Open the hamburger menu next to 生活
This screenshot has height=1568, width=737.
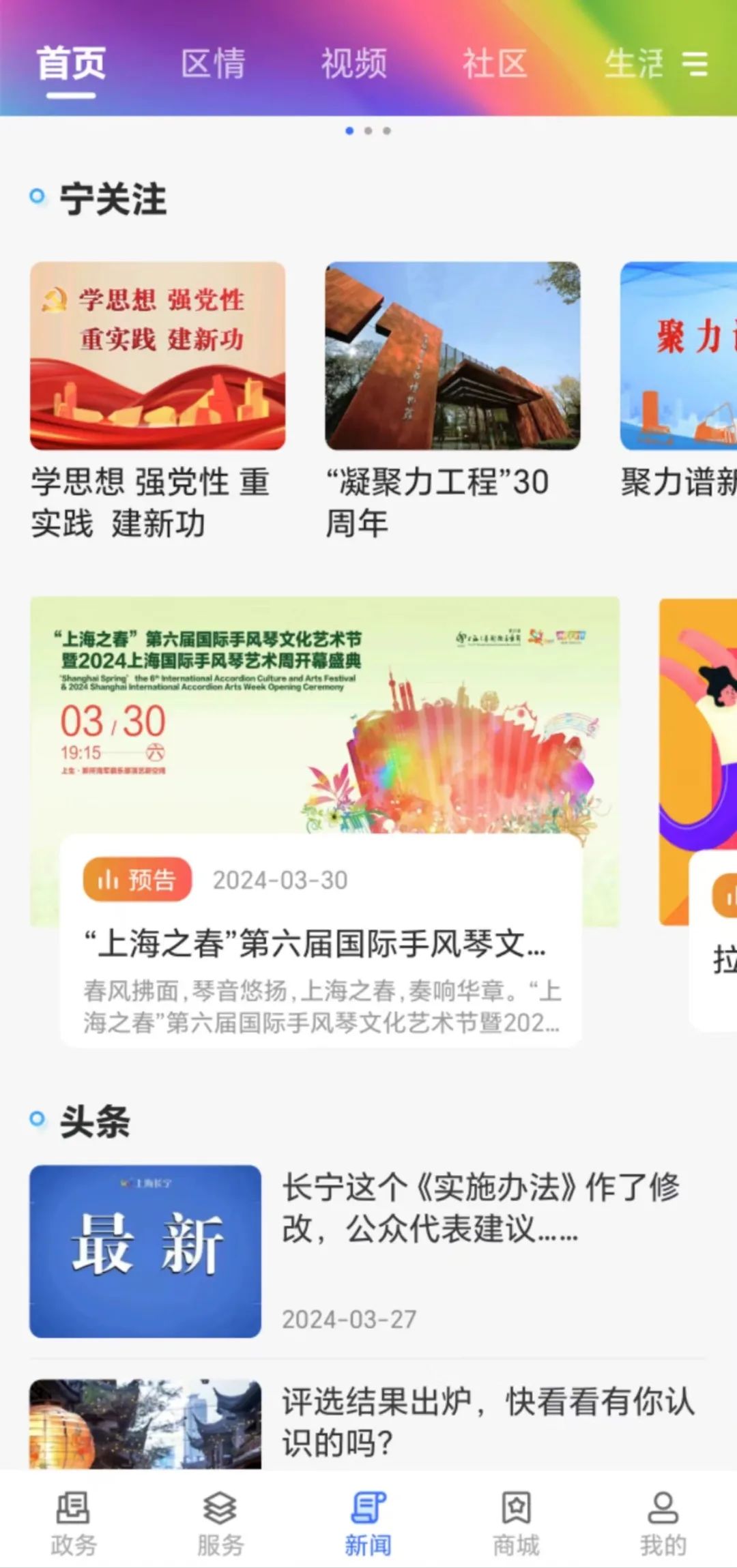click(x=695, y=64)
